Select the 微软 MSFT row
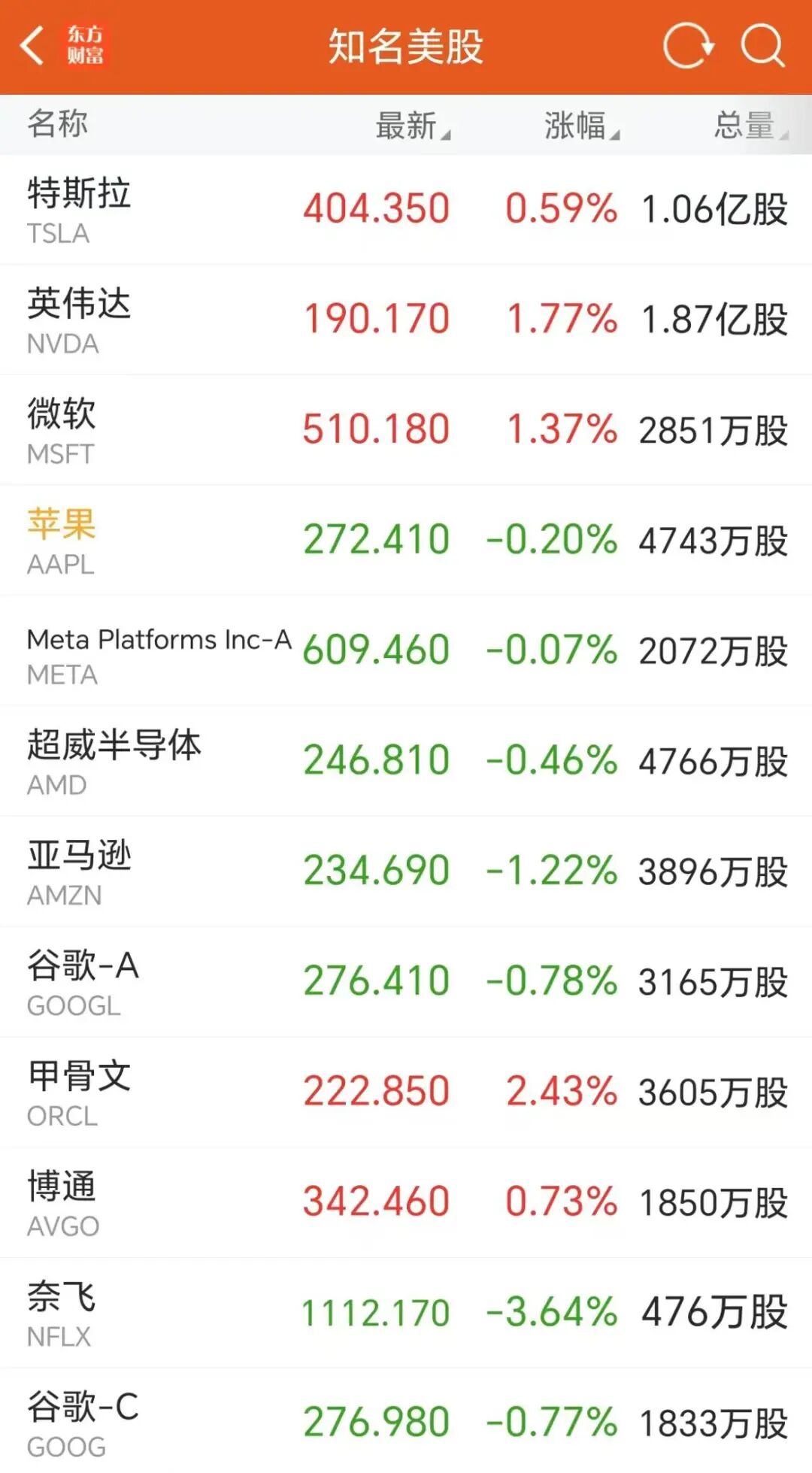812x1473 pixels. [x=406, y=430]
